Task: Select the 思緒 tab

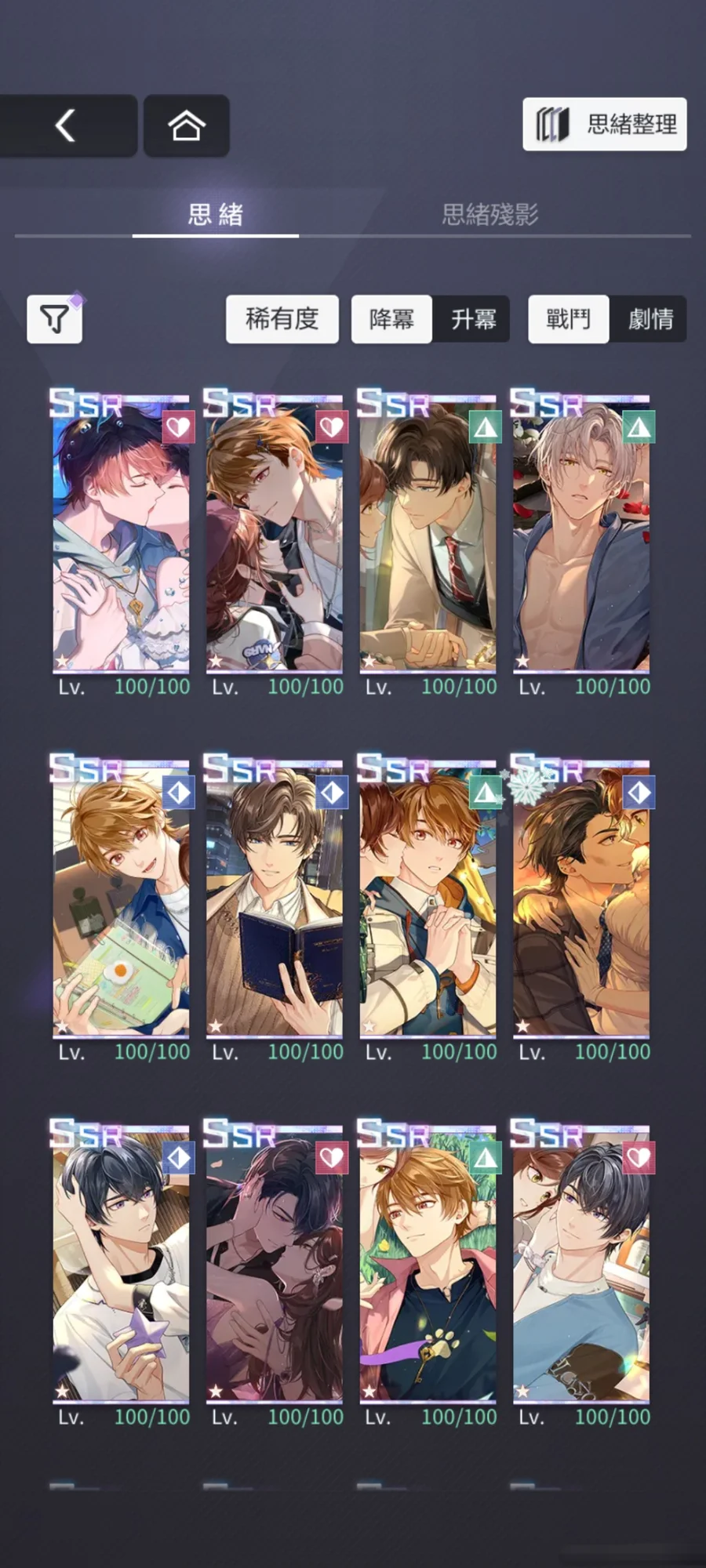Action: (x=215, y=214)
